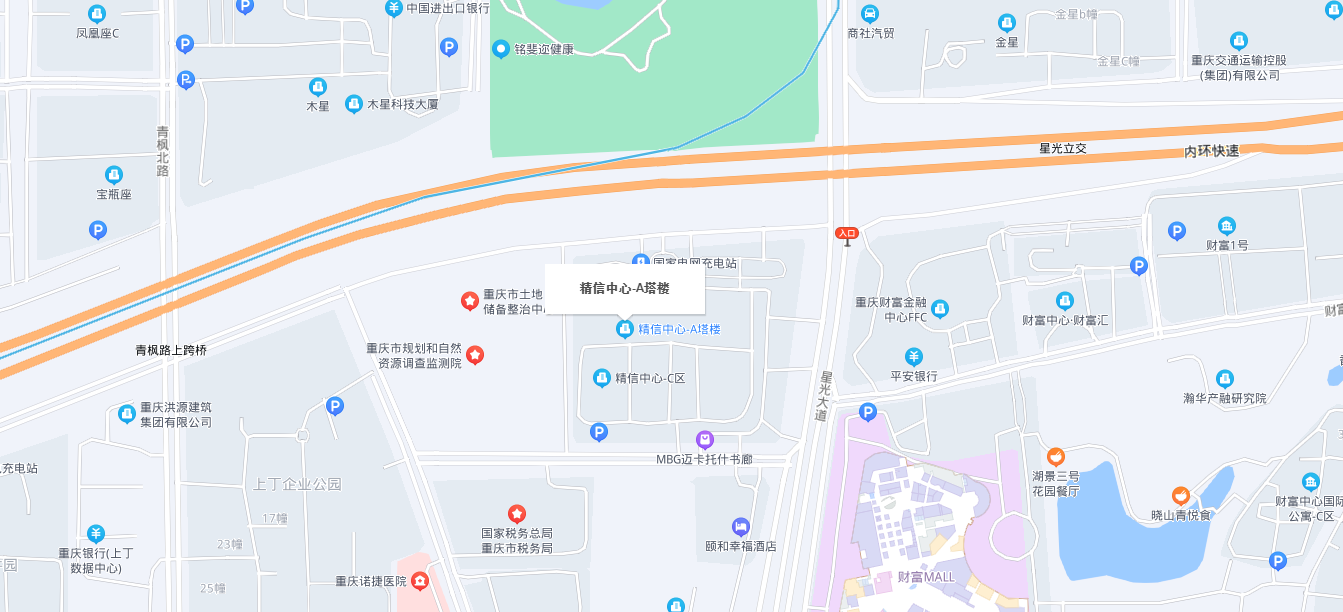Image resolution: width=1343 pixels, height=612 pixels.
Task: Select the 财富MALL shopping center label
Action: 925,577
